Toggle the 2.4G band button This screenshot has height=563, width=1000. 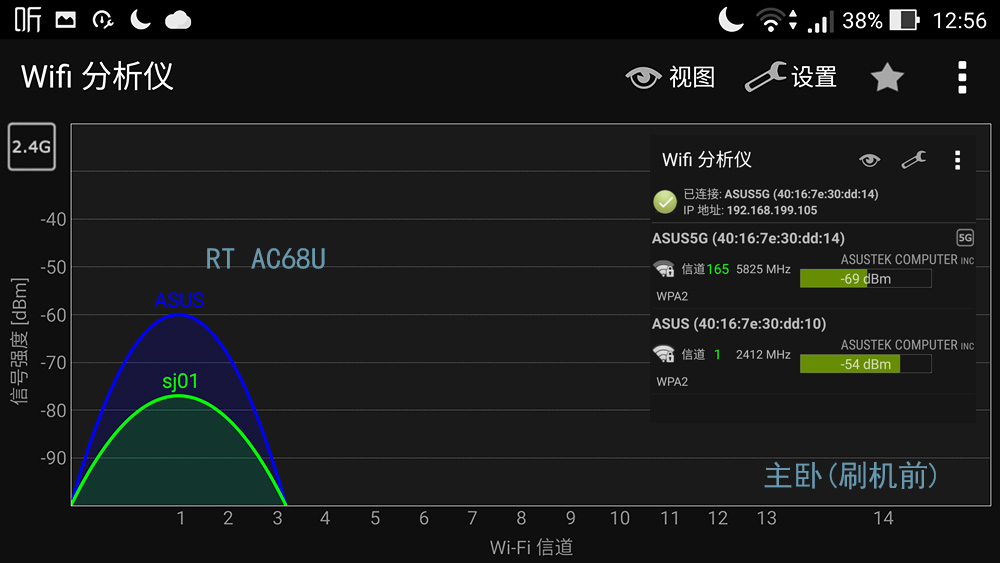click(x=31, y=147)
